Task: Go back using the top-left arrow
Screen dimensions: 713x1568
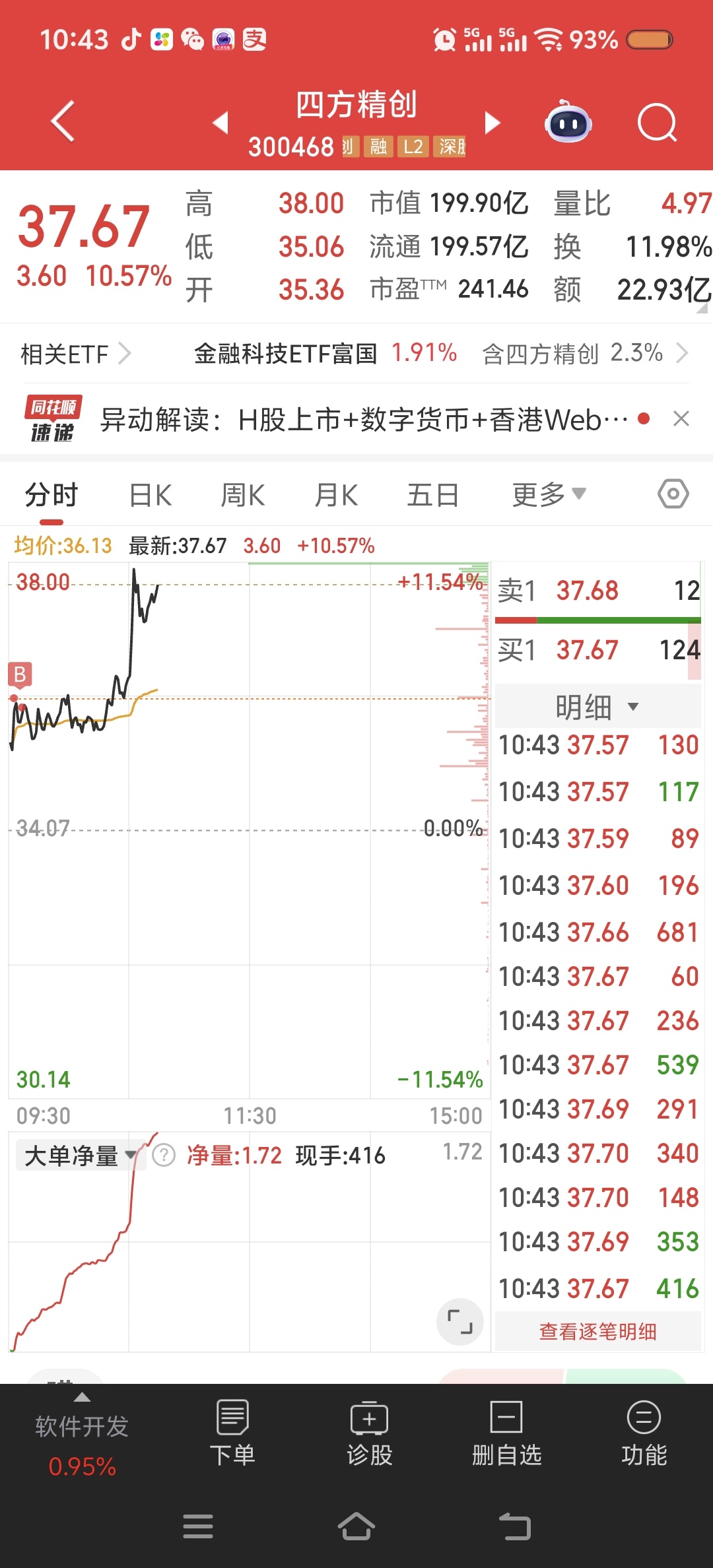Action: pos(63,122)
